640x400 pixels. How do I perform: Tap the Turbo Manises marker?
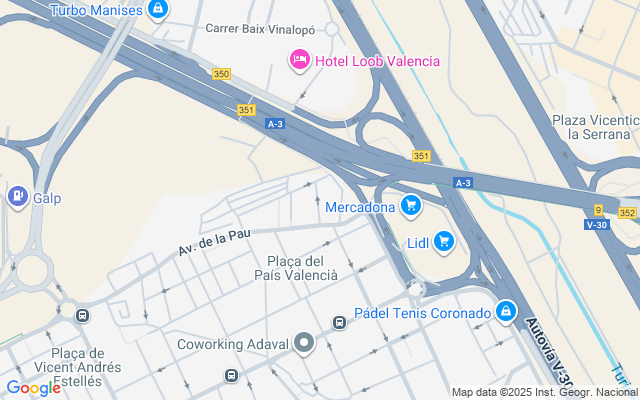click(x=157, y=10)
